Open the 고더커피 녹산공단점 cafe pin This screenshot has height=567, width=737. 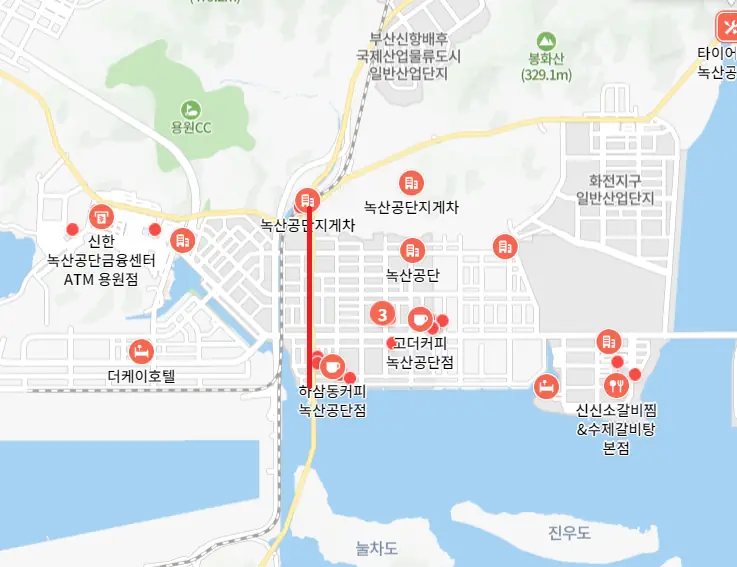pos(419,319)
